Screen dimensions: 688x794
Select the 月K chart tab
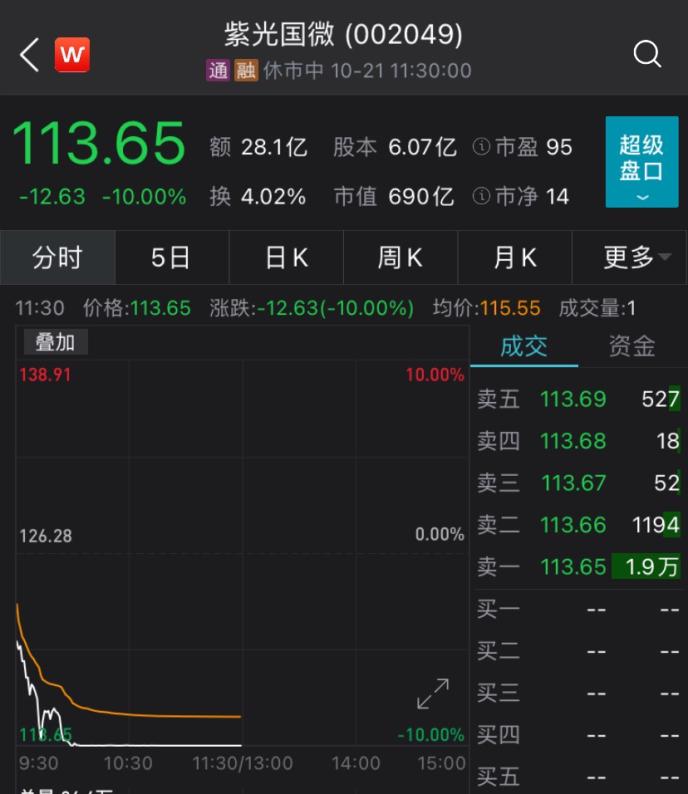pyautogui.click(x=515, y=258)
